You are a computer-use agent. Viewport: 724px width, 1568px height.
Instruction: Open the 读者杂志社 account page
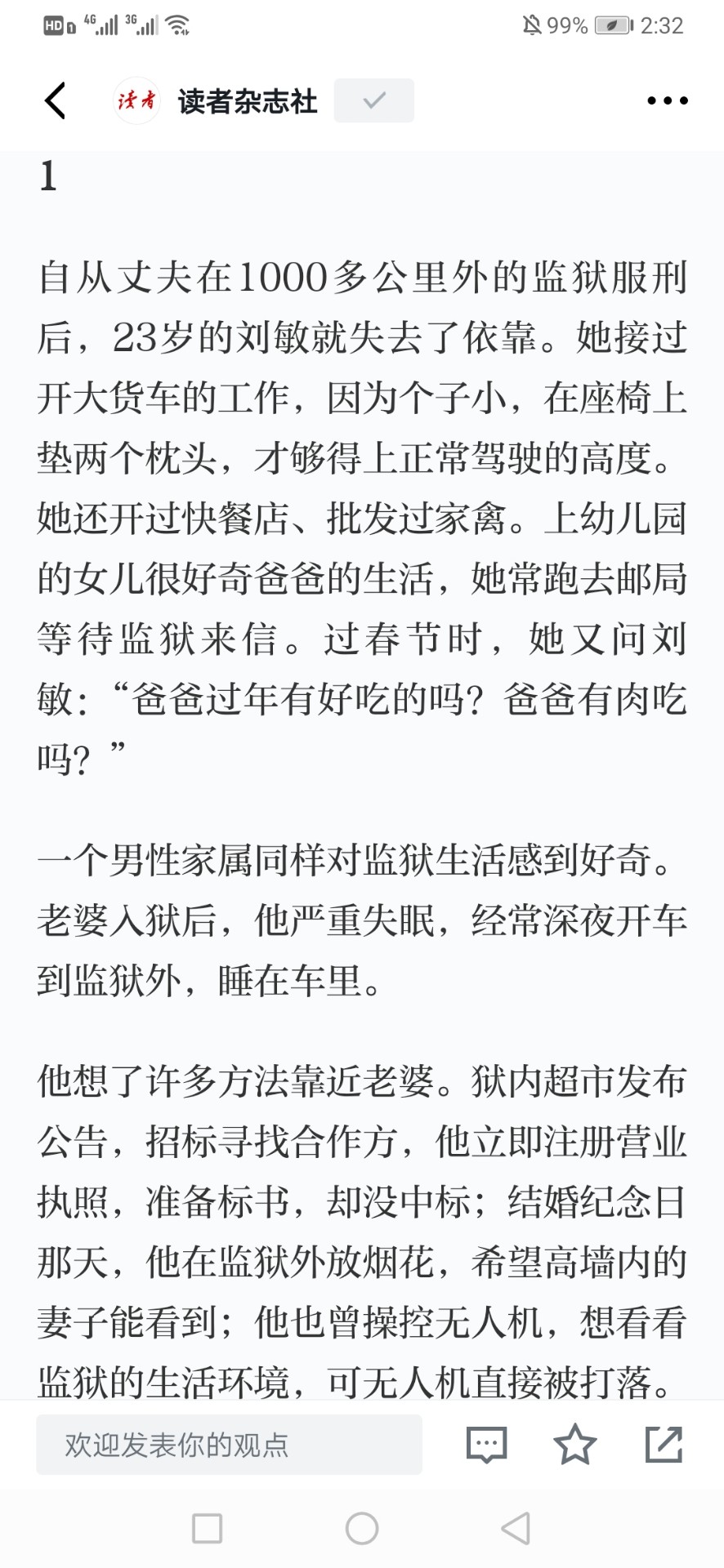(248, 101)
